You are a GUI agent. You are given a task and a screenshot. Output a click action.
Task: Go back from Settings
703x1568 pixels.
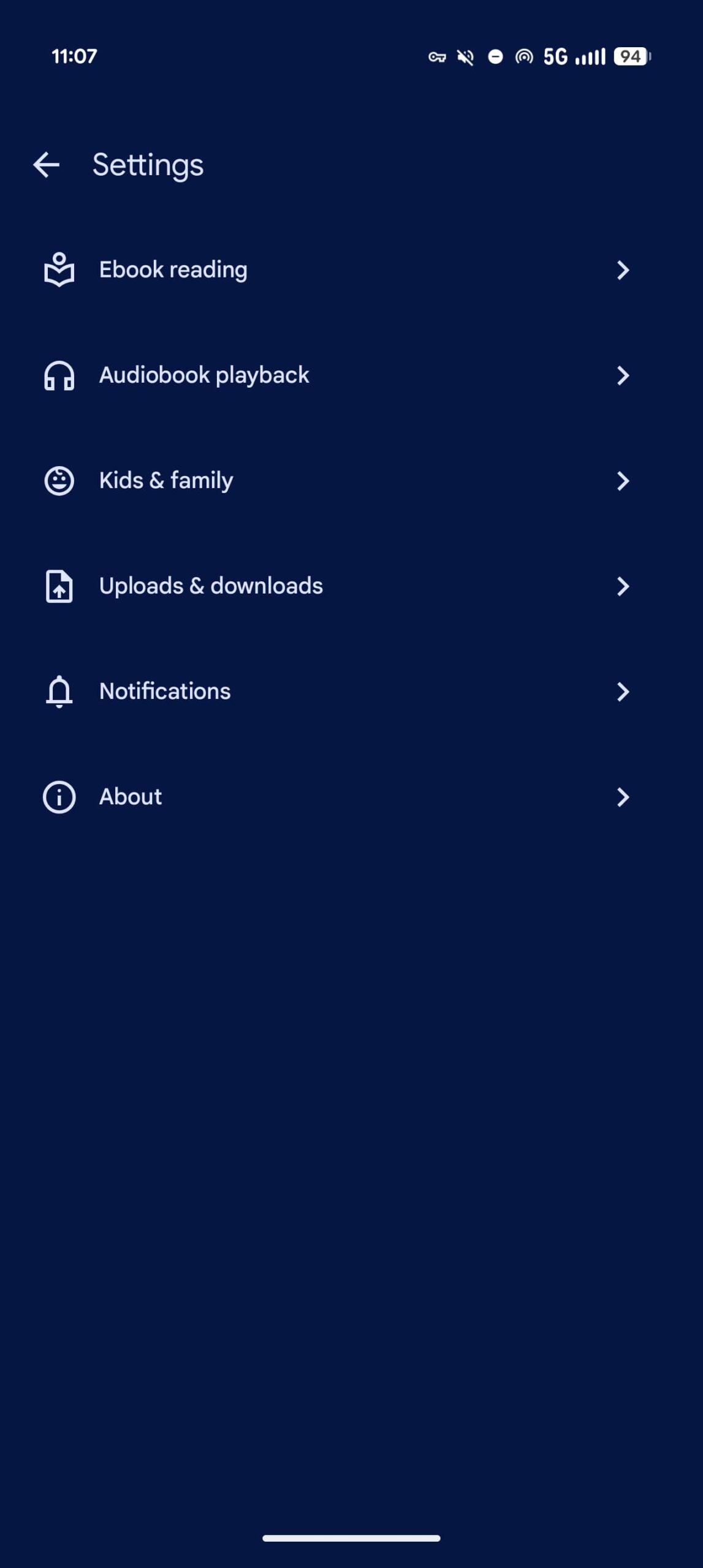(46, 165)
